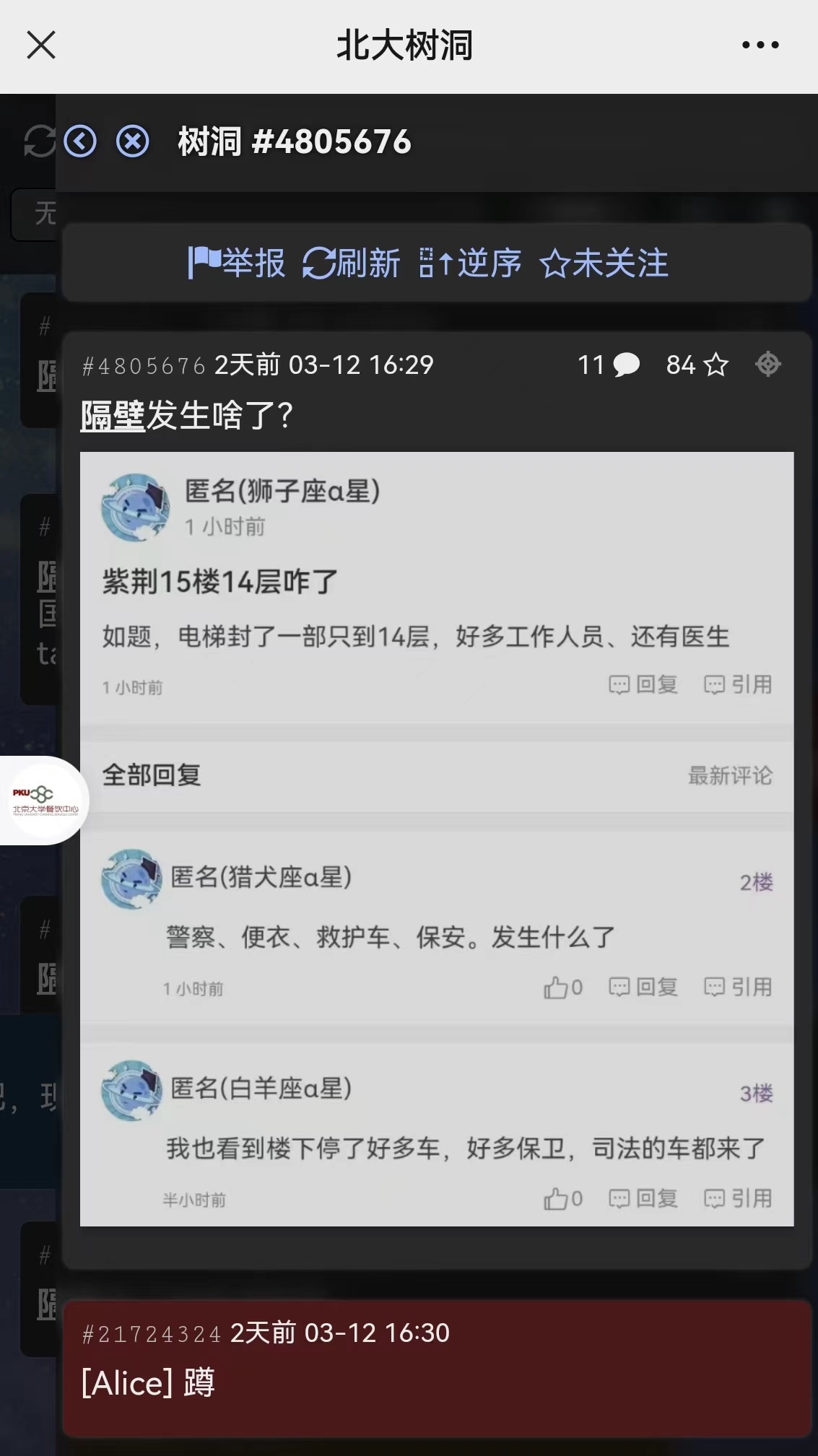Screen dimensions: 818x1456
Task: Close the 北大树洞 web page
Action: [x=41, y=45]
